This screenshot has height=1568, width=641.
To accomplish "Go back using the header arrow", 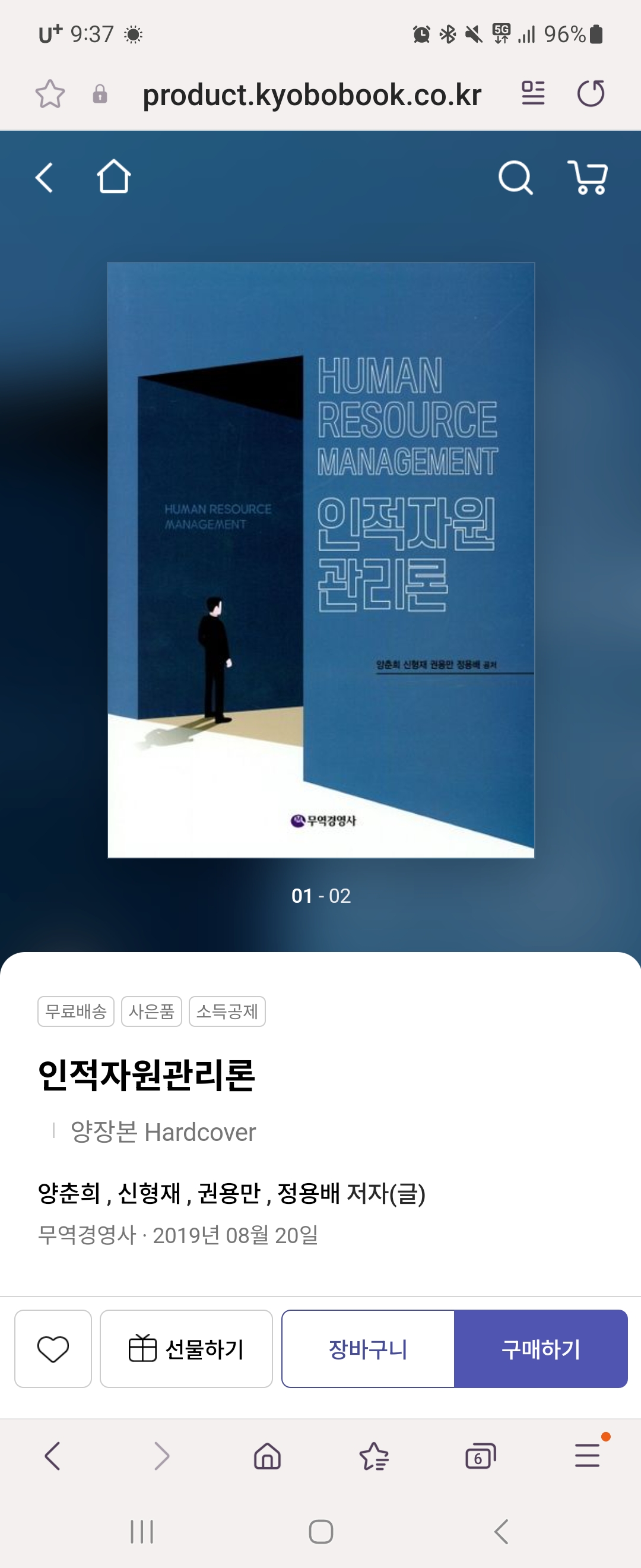I will 45,178.
